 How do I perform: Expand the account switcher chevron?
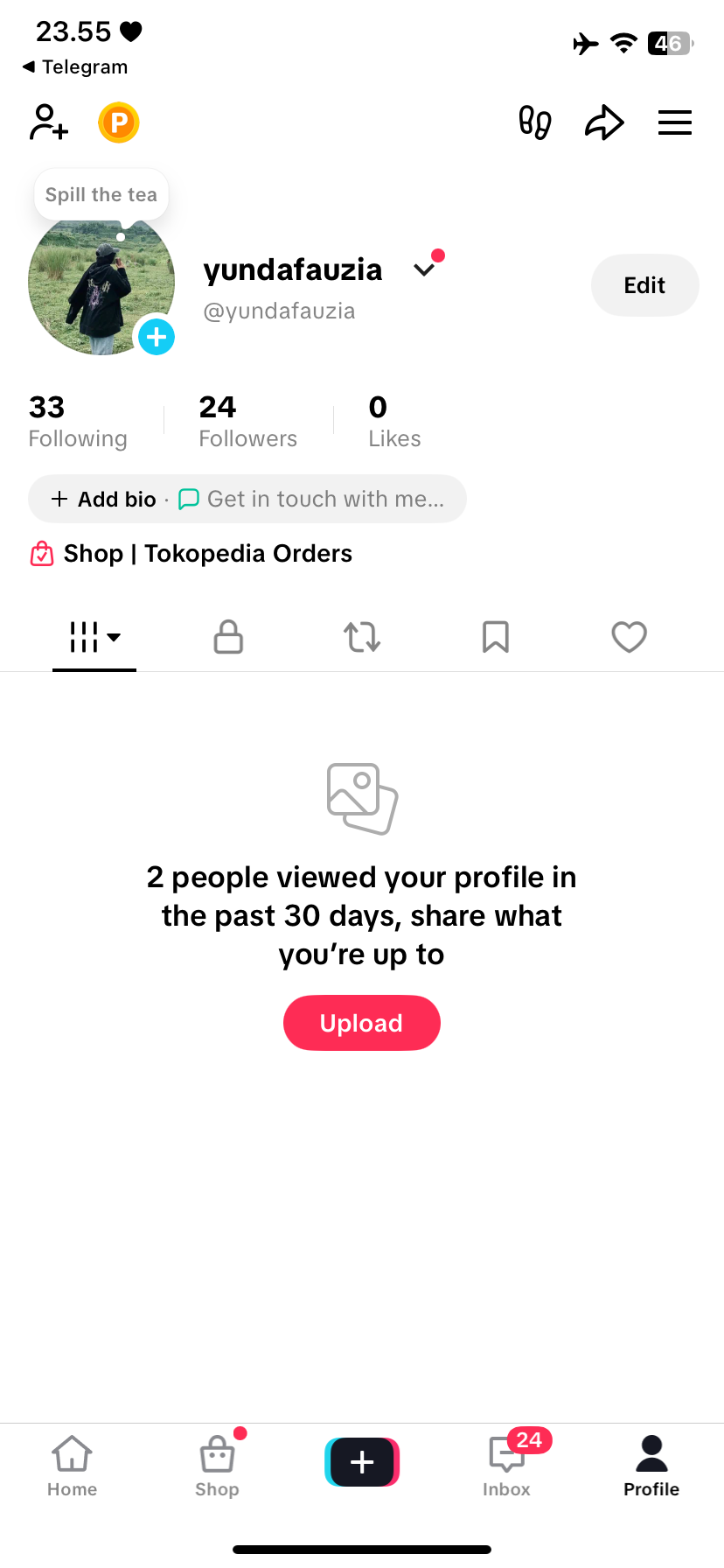click(x=425, y=269)
